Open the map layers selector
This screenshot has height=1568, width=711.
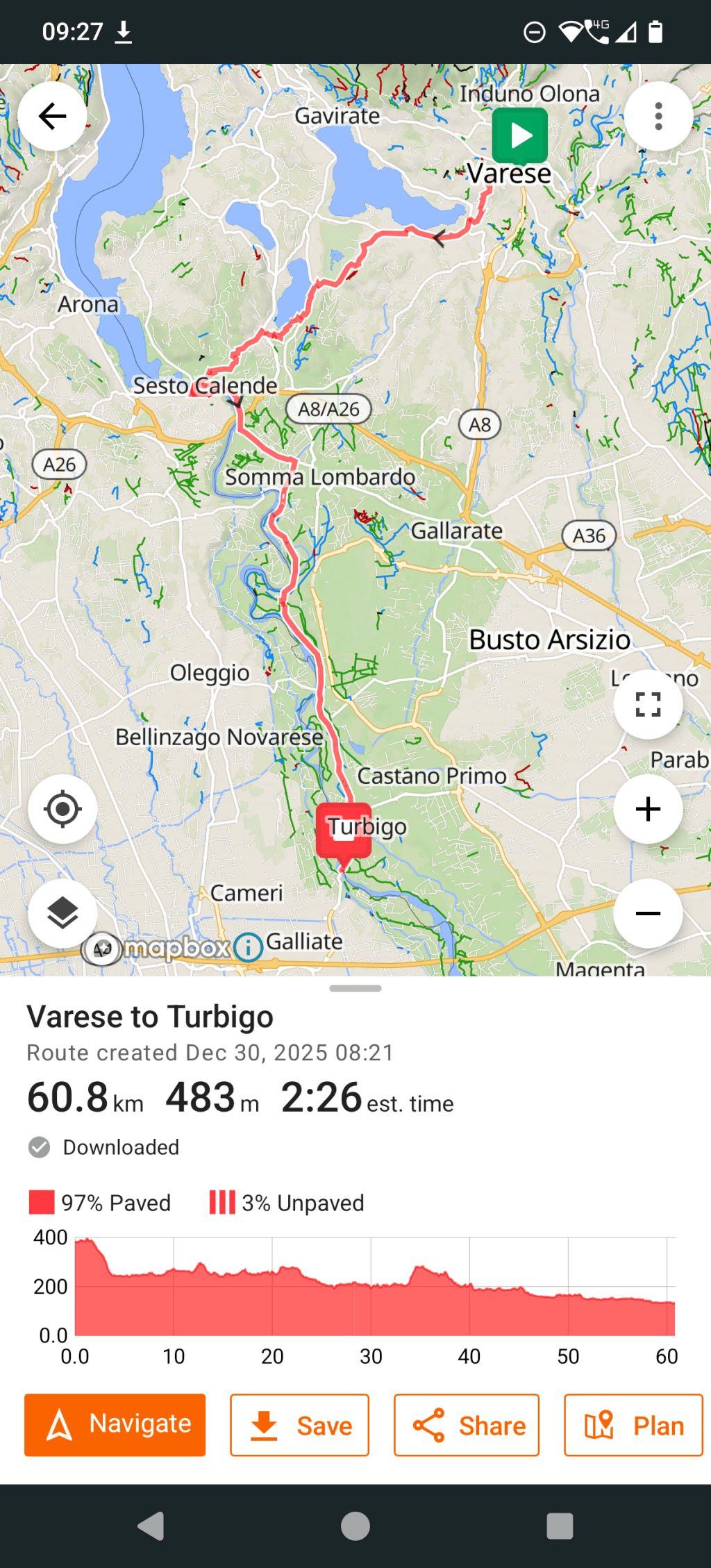(62, 913)
